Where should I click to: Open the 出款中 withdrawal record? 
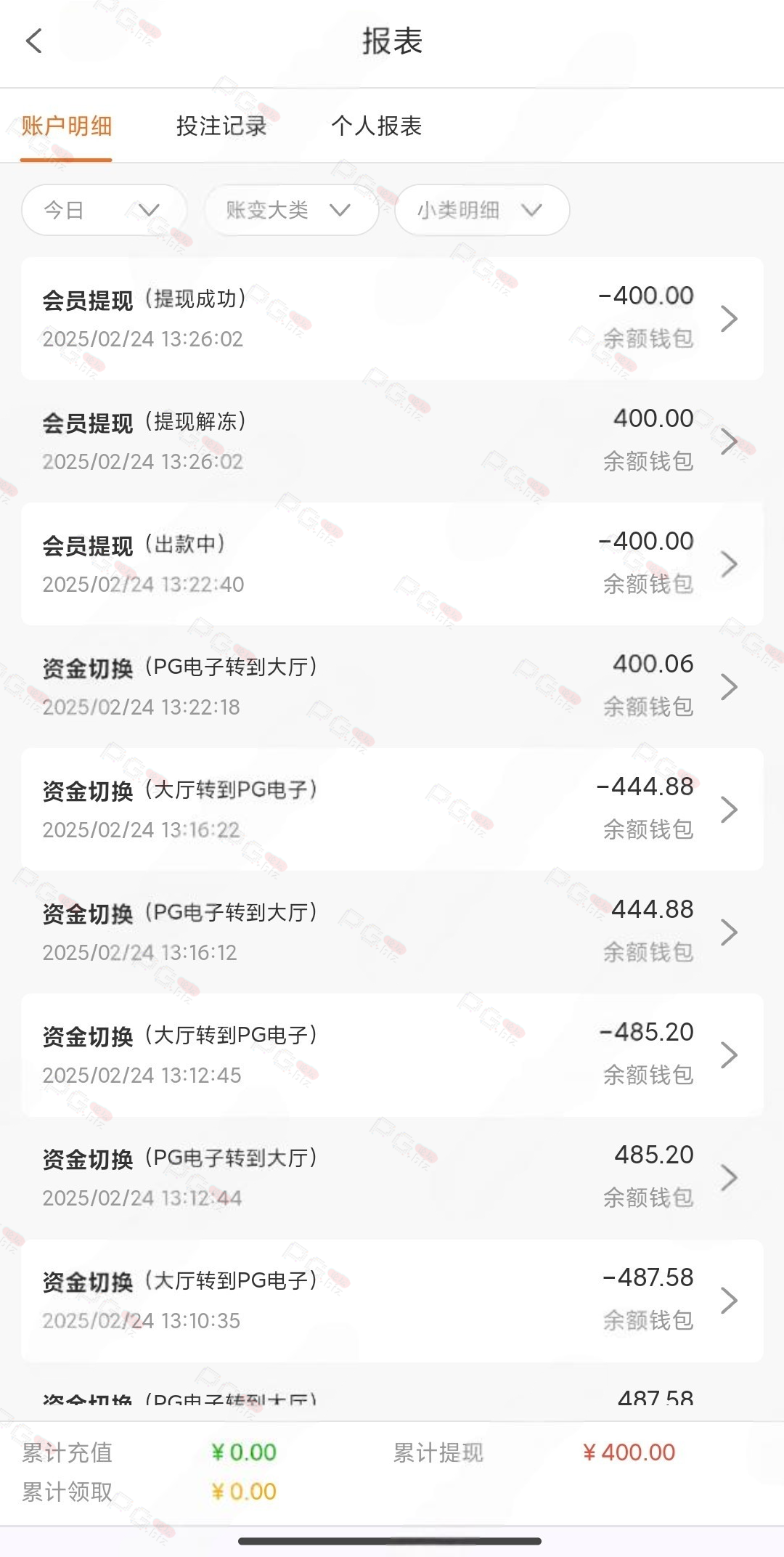[x=392, y=564]
